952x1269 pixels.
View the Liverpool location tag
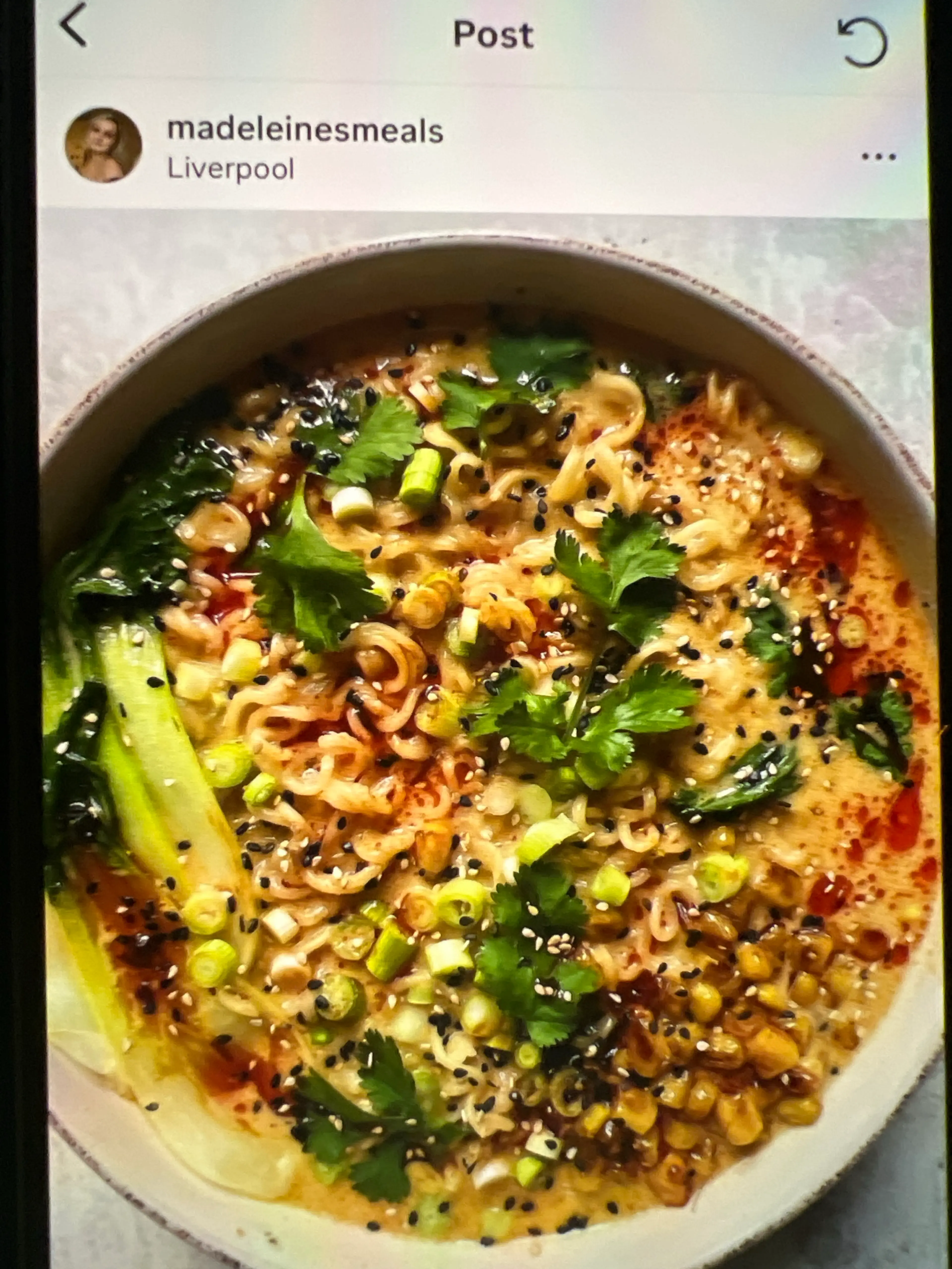click(231, 170)
